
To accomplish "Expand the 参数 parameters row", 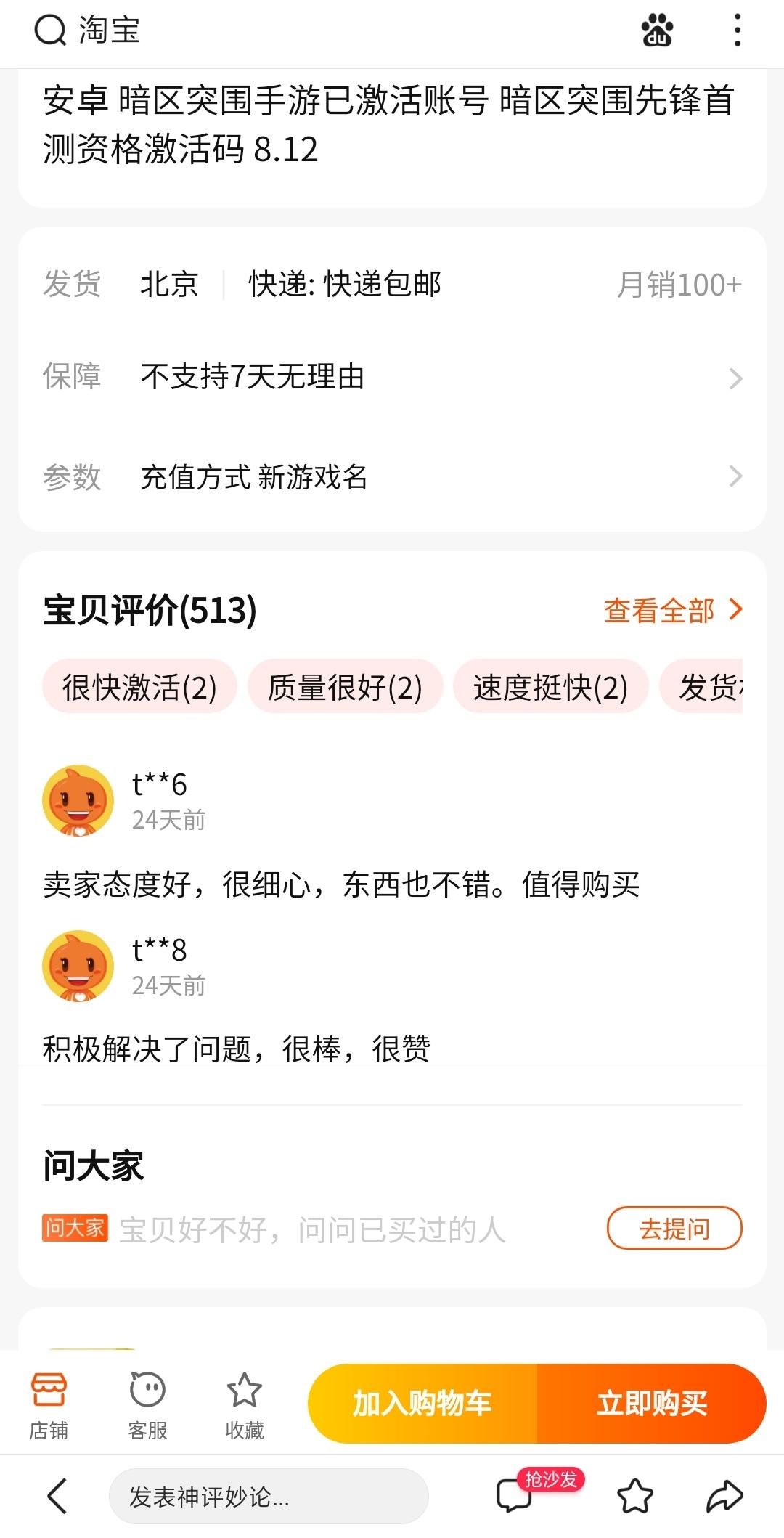I will [x=392, y=477].
